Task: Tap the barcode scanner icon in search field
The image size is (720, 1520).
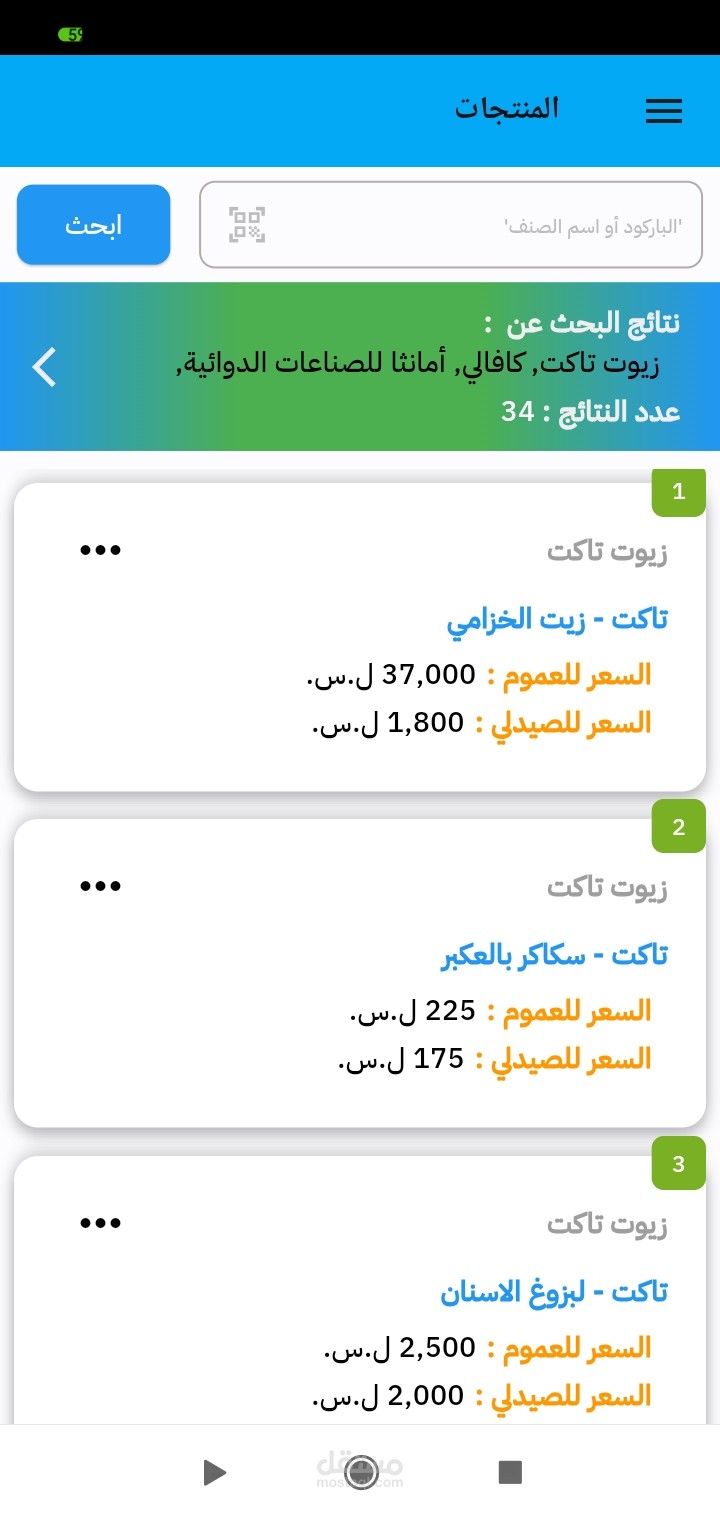Action: tap(248, 225)
